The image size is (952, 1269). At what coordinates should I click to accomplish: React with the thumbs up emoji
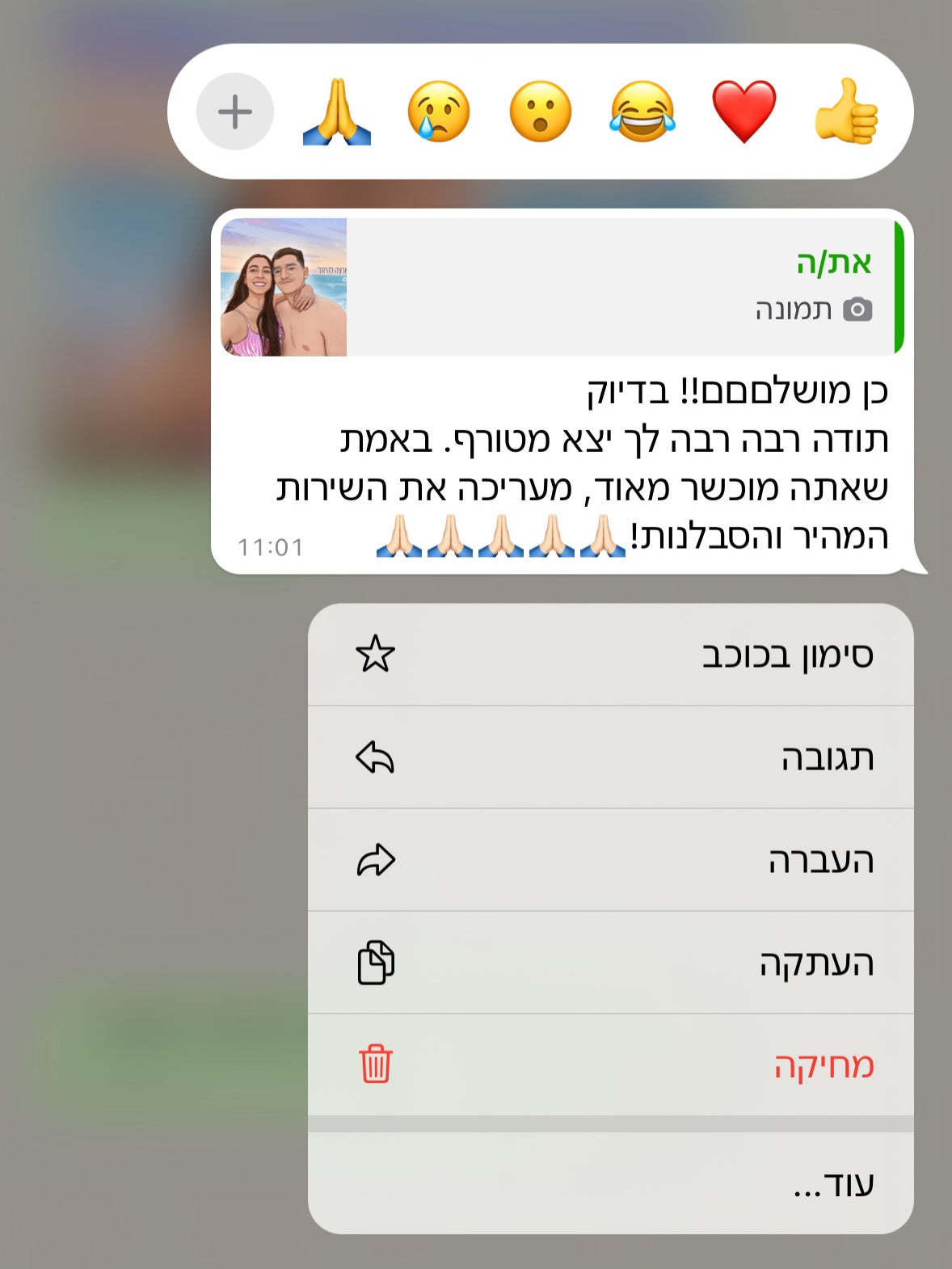[845, 112]
